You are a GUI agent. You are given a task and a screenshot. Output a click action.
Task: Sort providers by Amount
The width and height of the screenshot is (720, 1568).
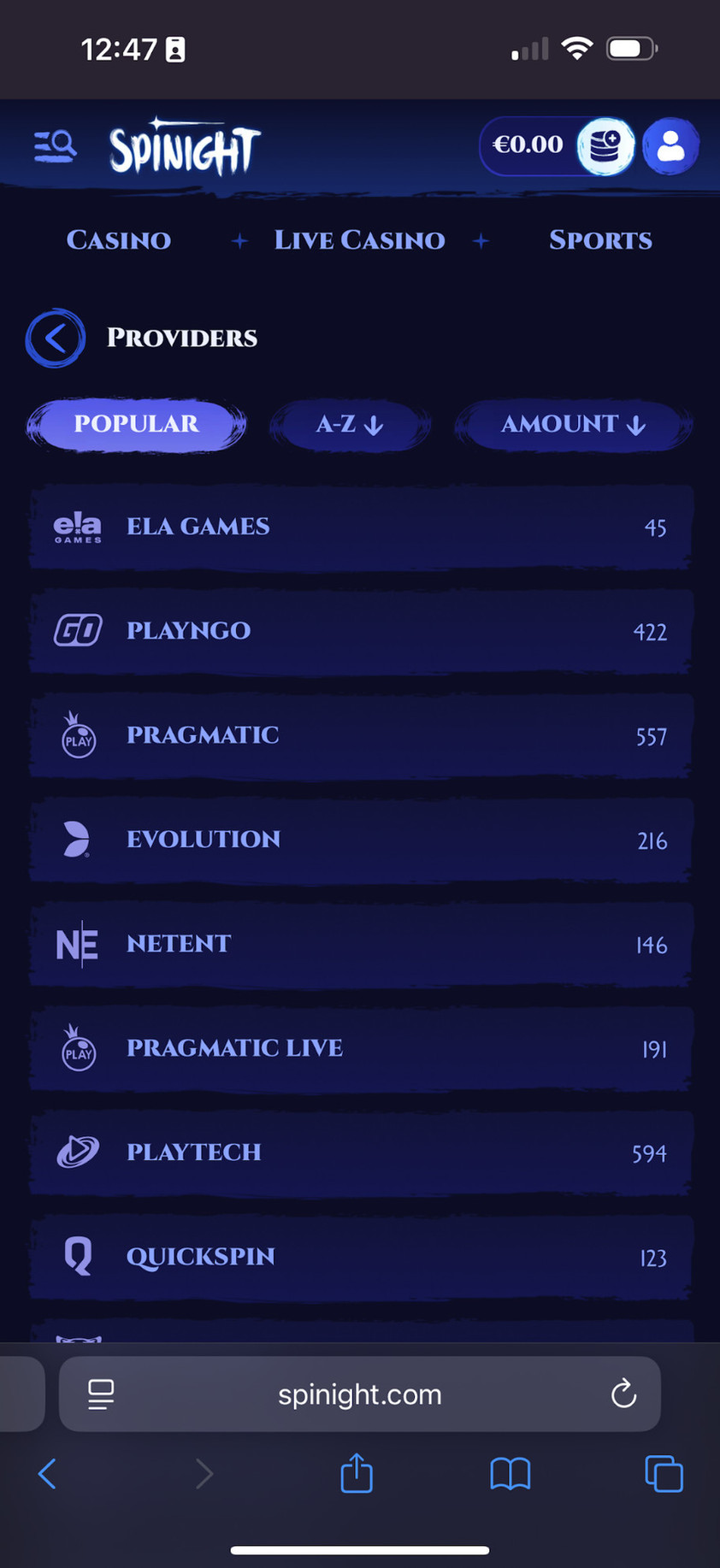coord(572,424)
